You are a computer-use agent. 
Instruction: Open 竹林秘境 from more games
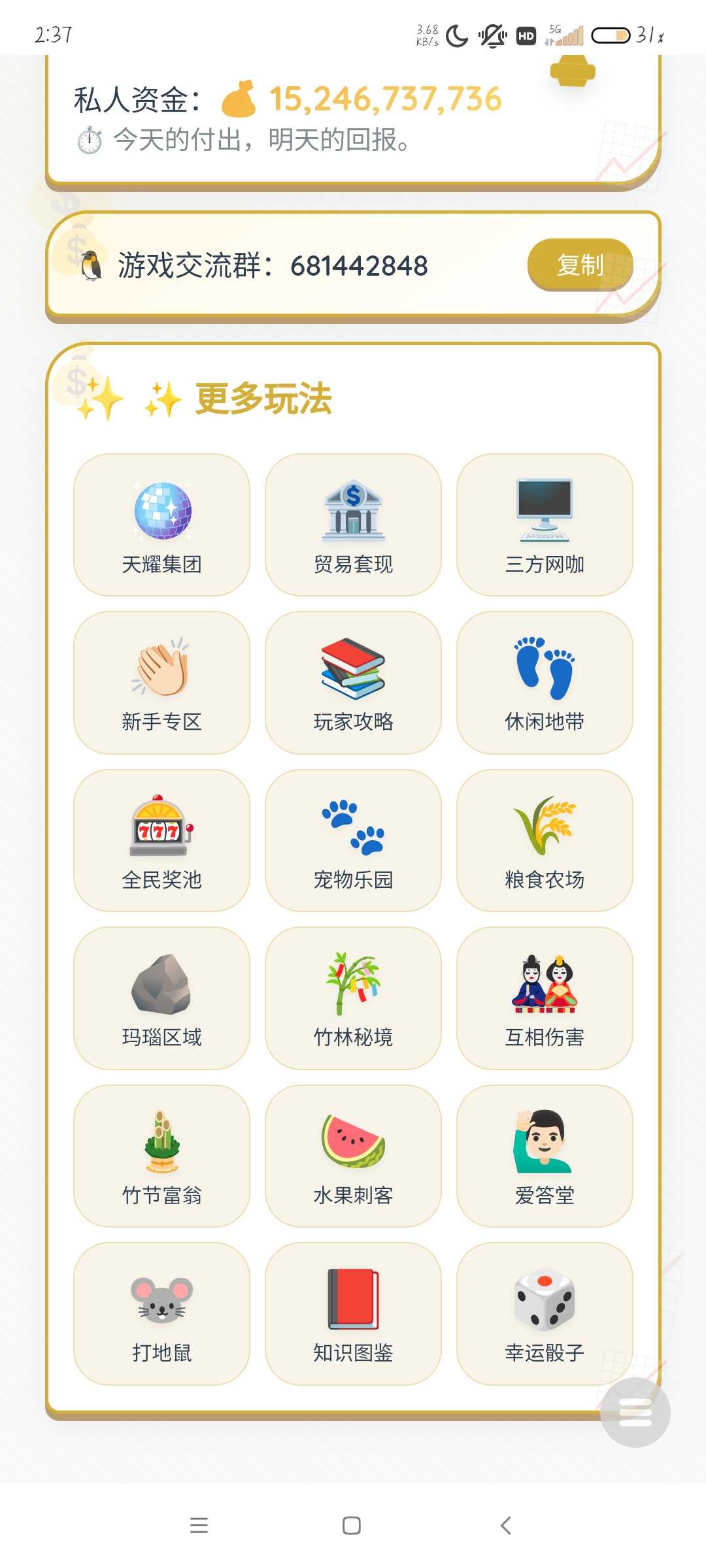coord(353,998)
